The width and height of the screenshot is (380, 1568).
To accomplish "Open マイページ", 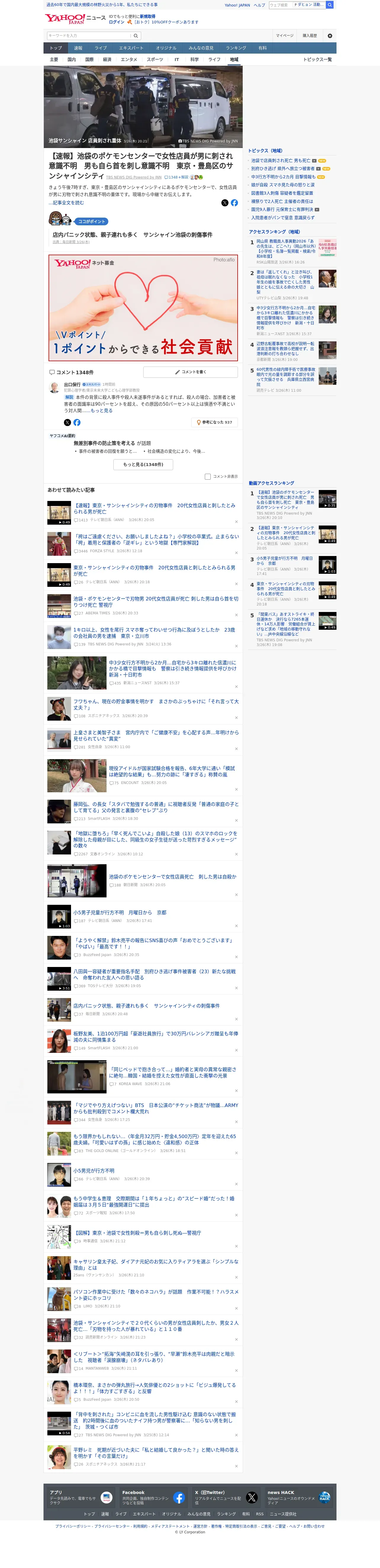I will click(x=284, y=35).
